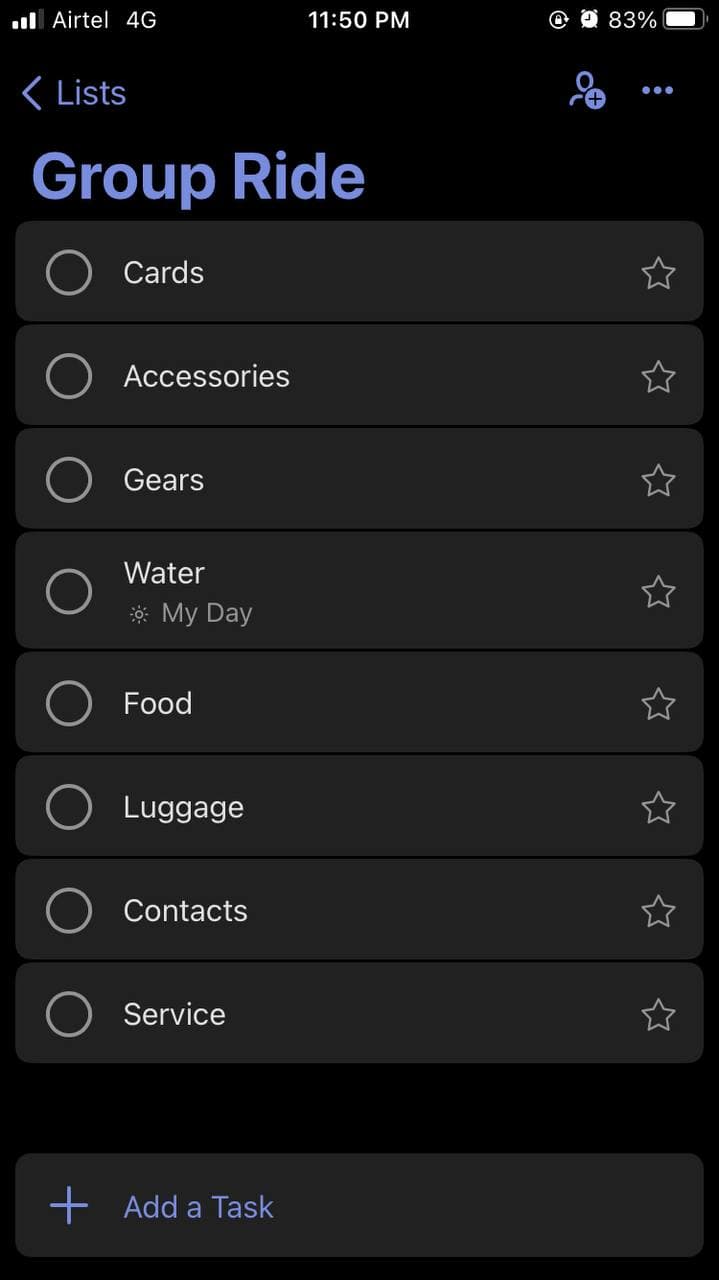Open the three-dot overflow menu

pyautogui.click(x=657, y=91)
